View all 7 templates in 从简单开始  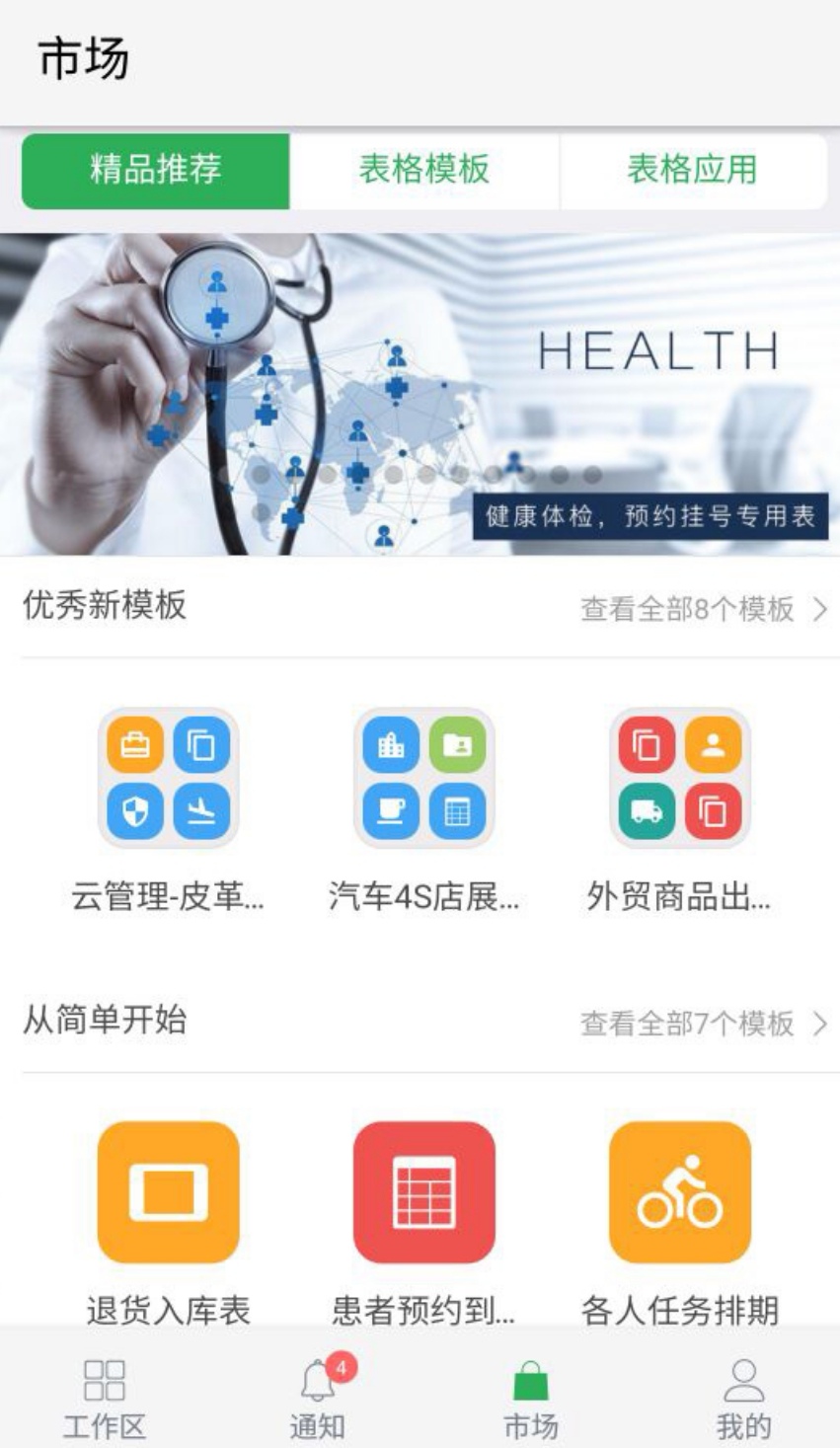(x=703, y=1024)
